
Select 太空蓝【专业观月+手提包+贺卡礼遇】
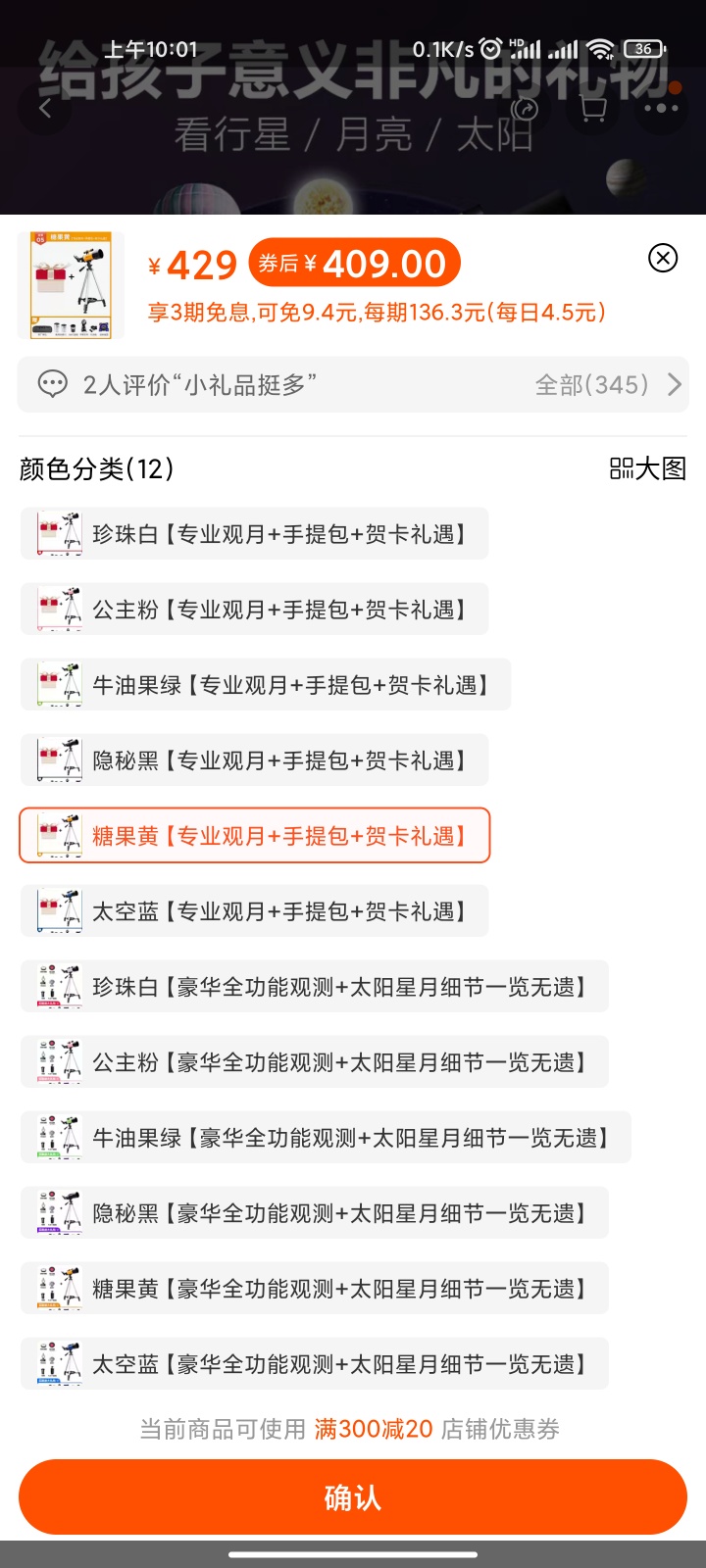pyautogui.click(x=255, y=911)
